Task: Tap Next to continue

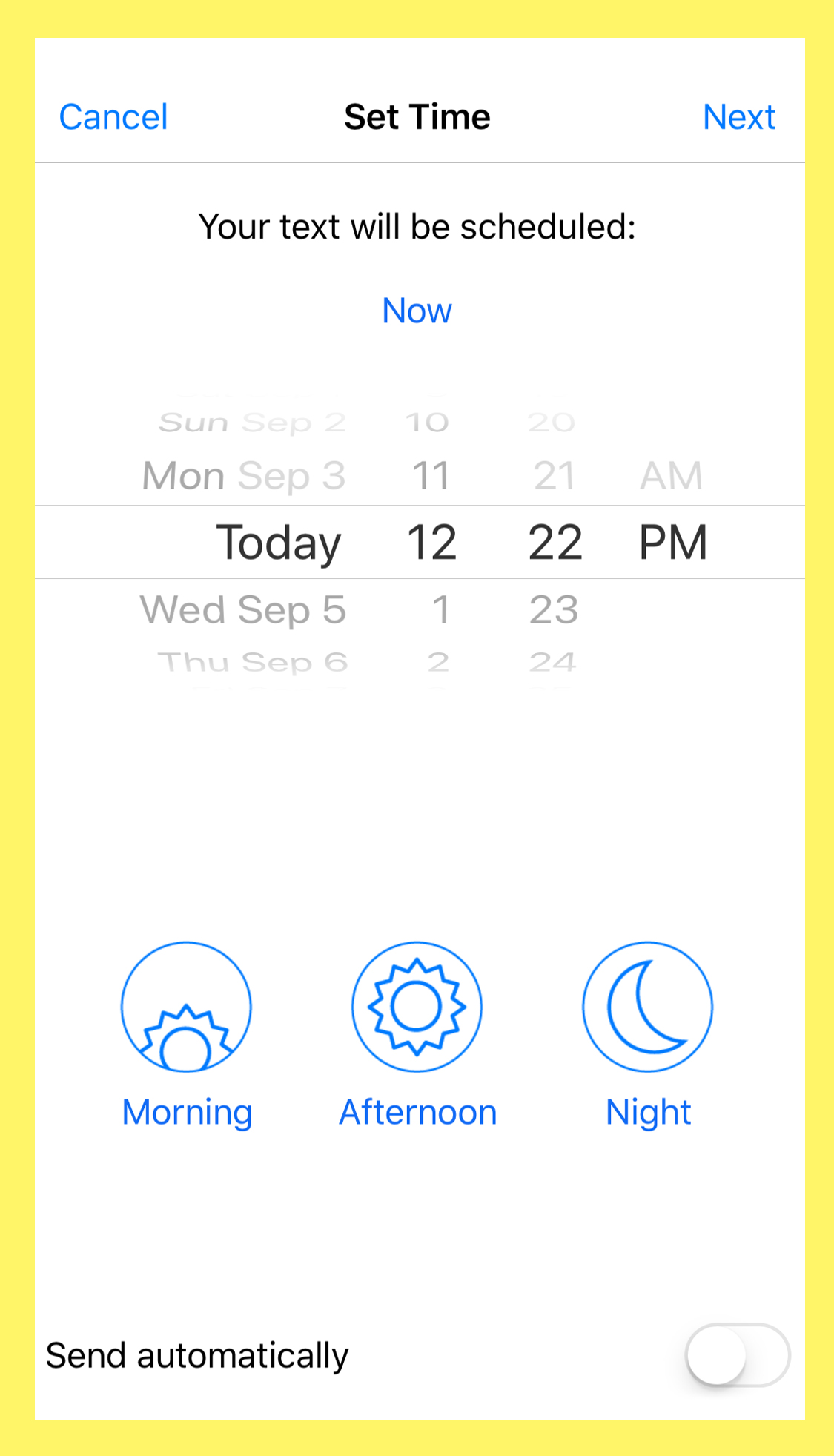Action: pos(738,117)
